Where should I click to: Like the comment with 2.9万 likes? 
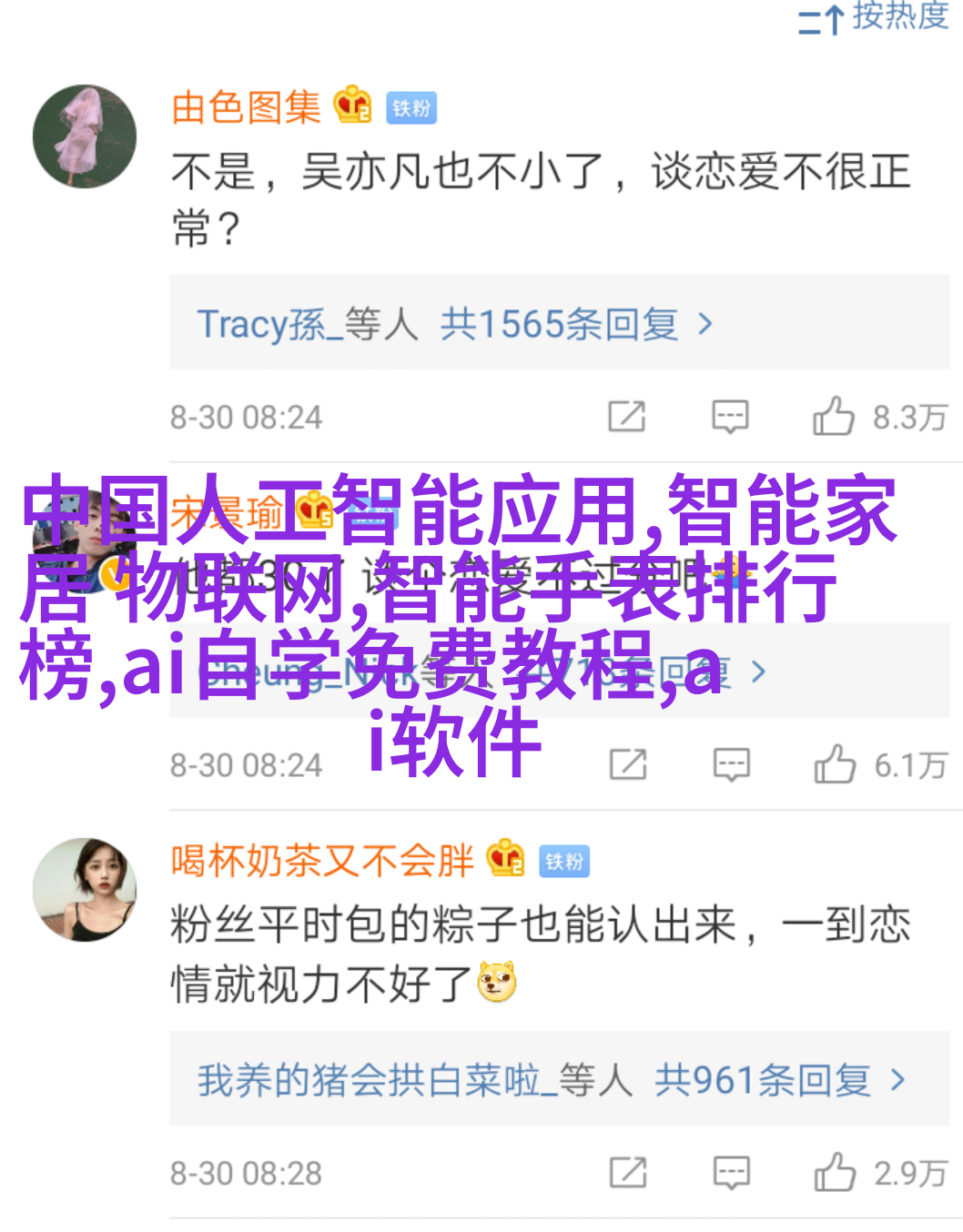(835, 1173)
